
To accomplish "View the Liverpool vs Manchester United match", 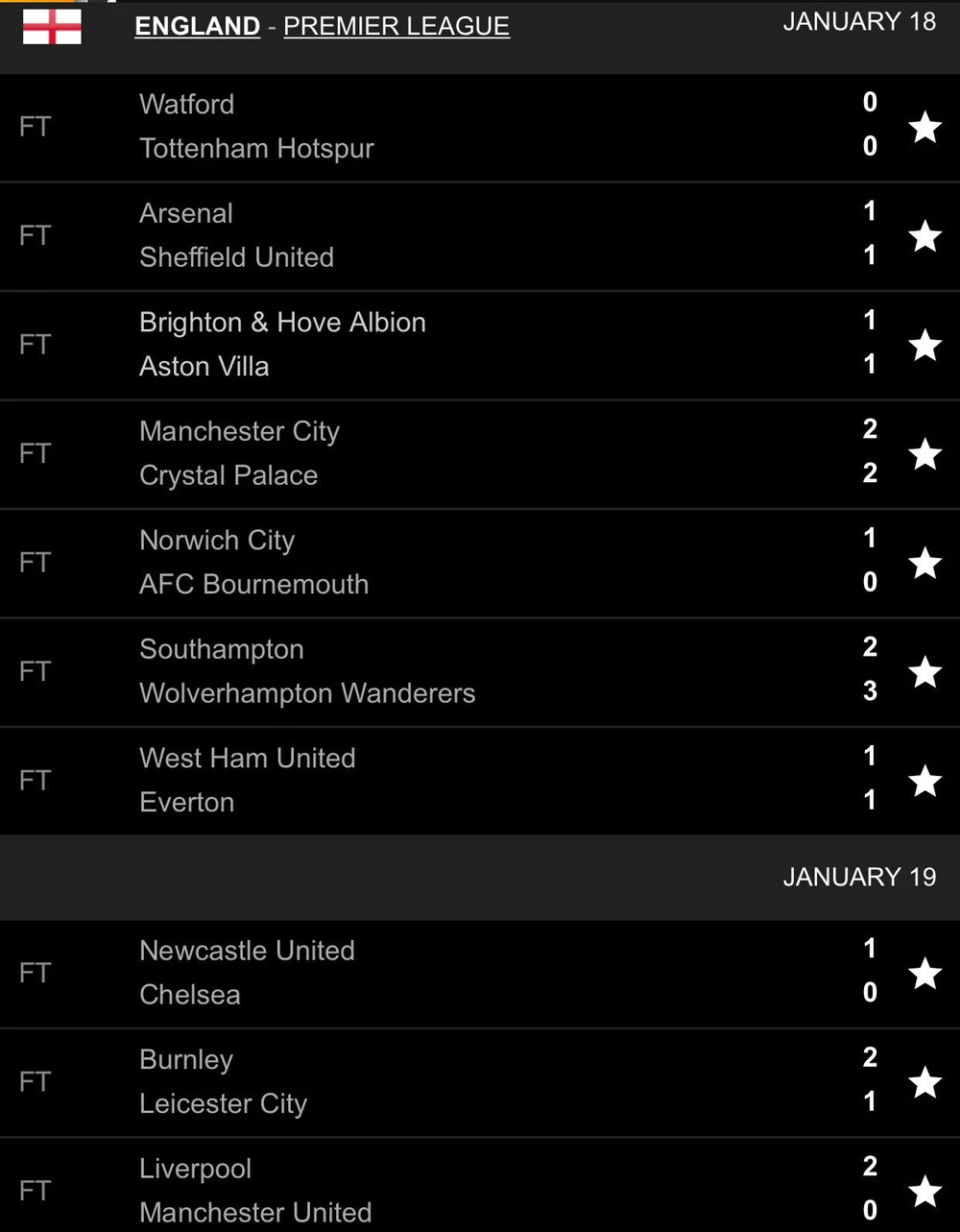I will (x=432, y=1191).
